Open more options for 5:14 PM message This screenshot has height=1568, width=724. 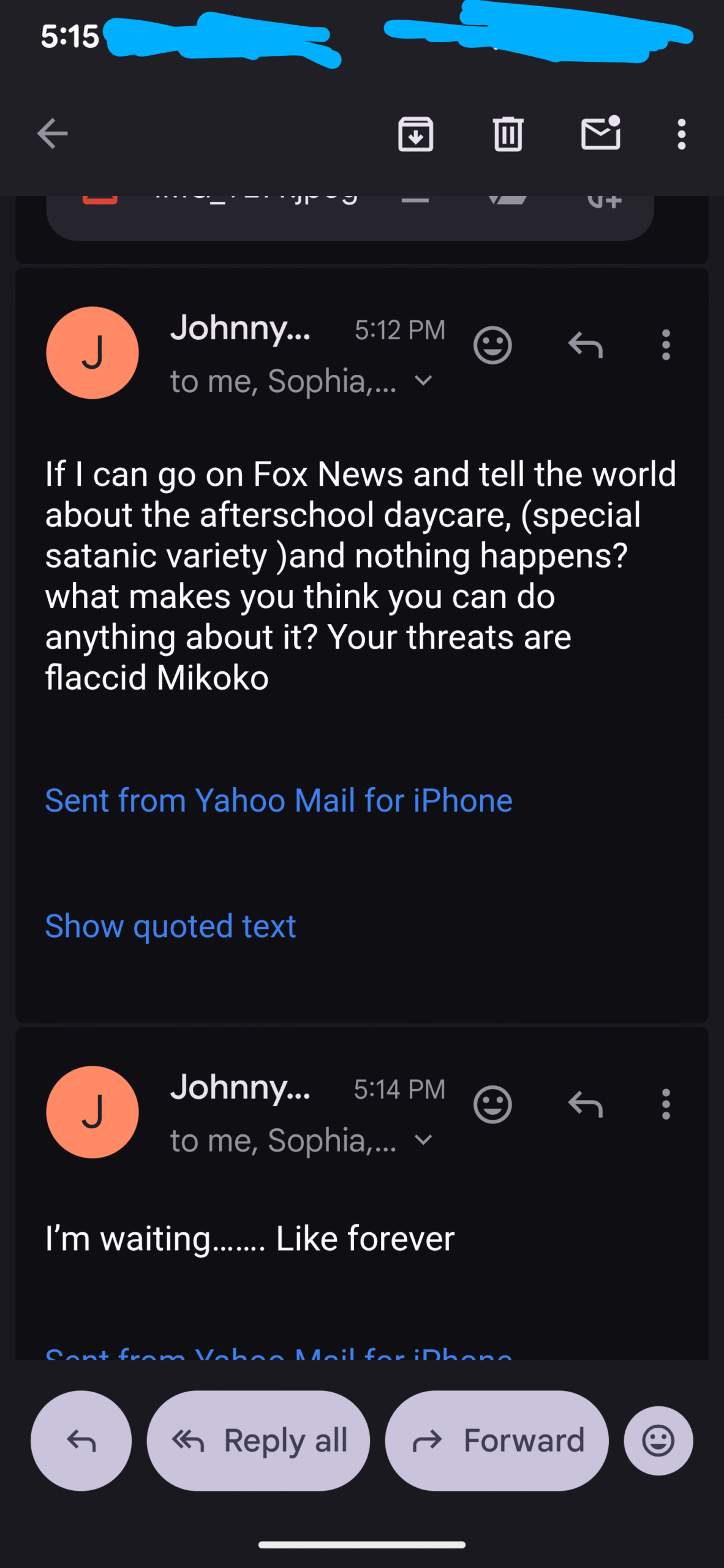tap(666, 1105)
